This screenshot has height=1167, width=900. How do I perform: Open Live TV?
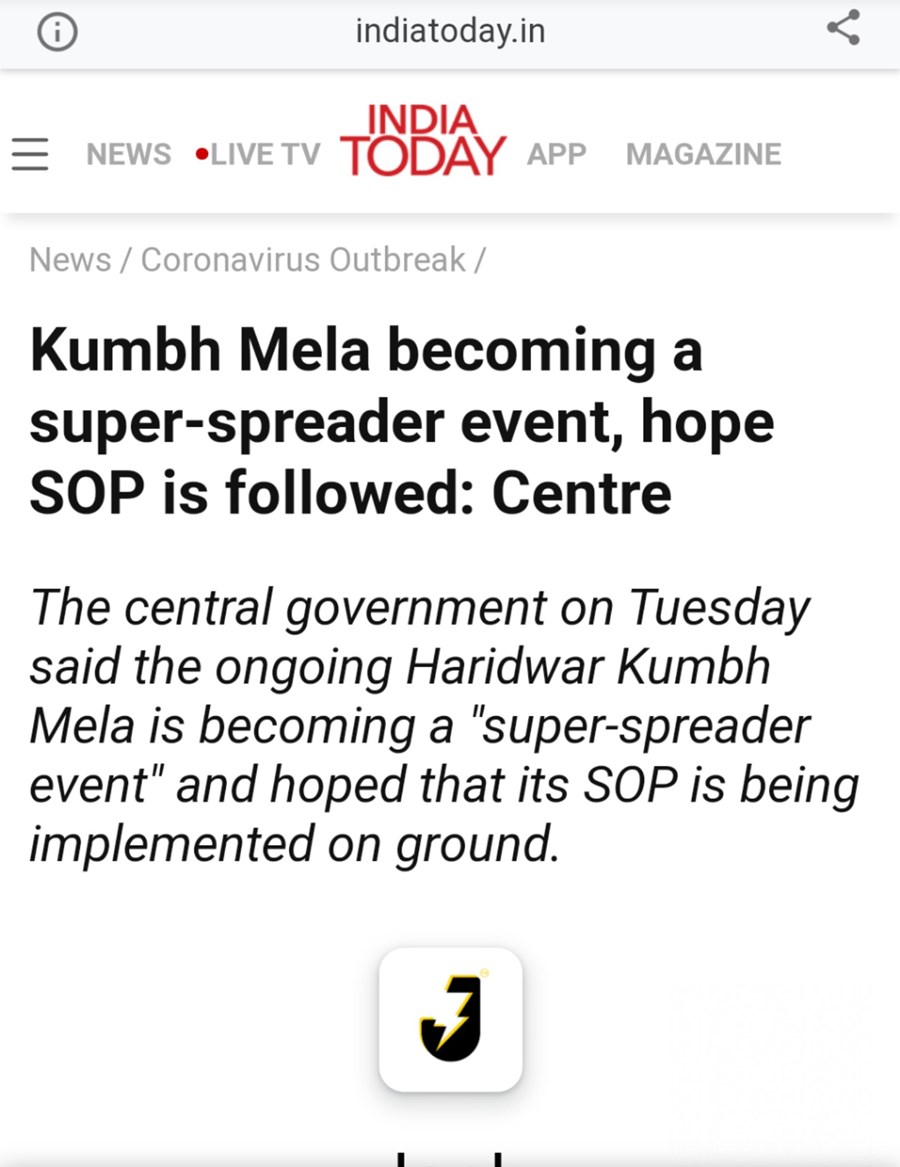pos(258,154)
